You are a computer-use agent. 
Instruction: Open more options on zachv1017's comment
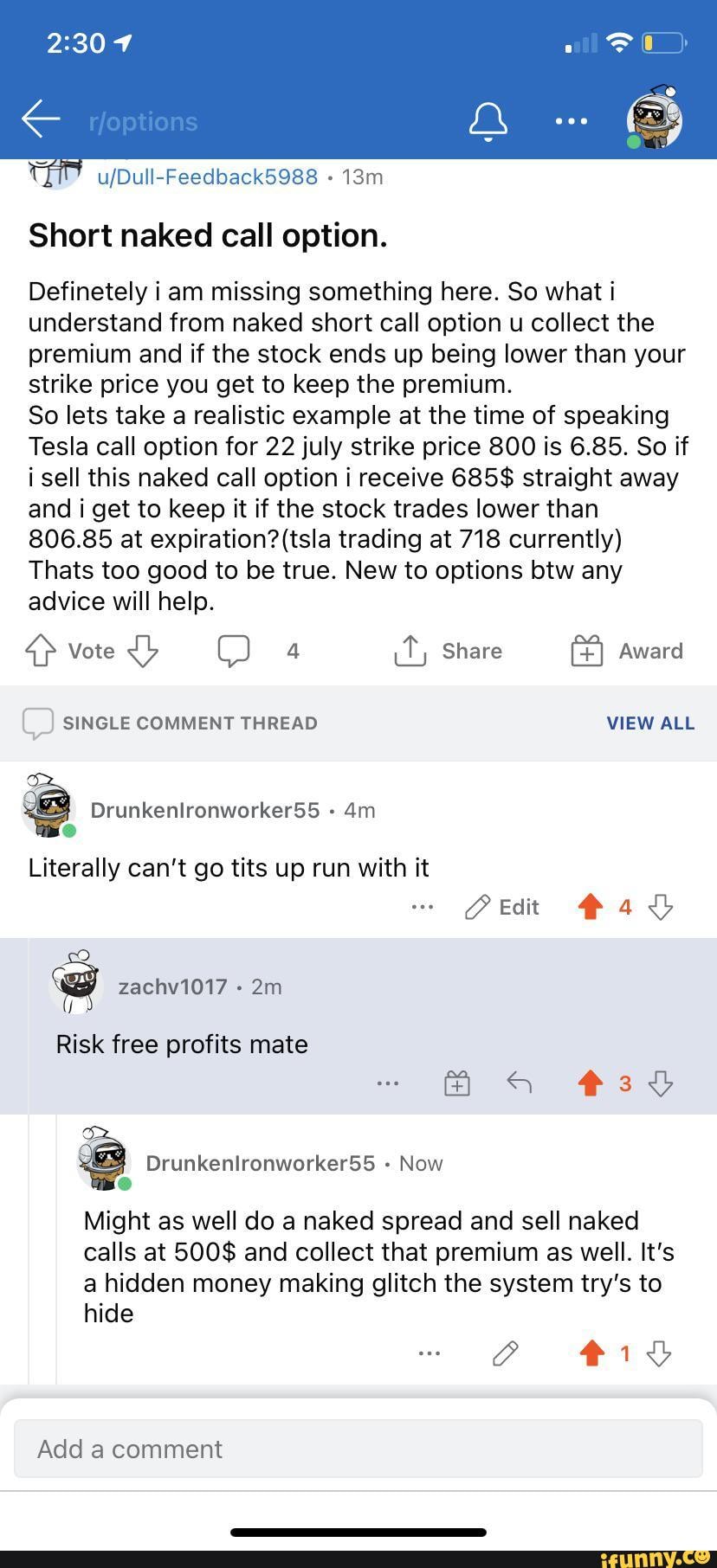tap(388, 1083)
